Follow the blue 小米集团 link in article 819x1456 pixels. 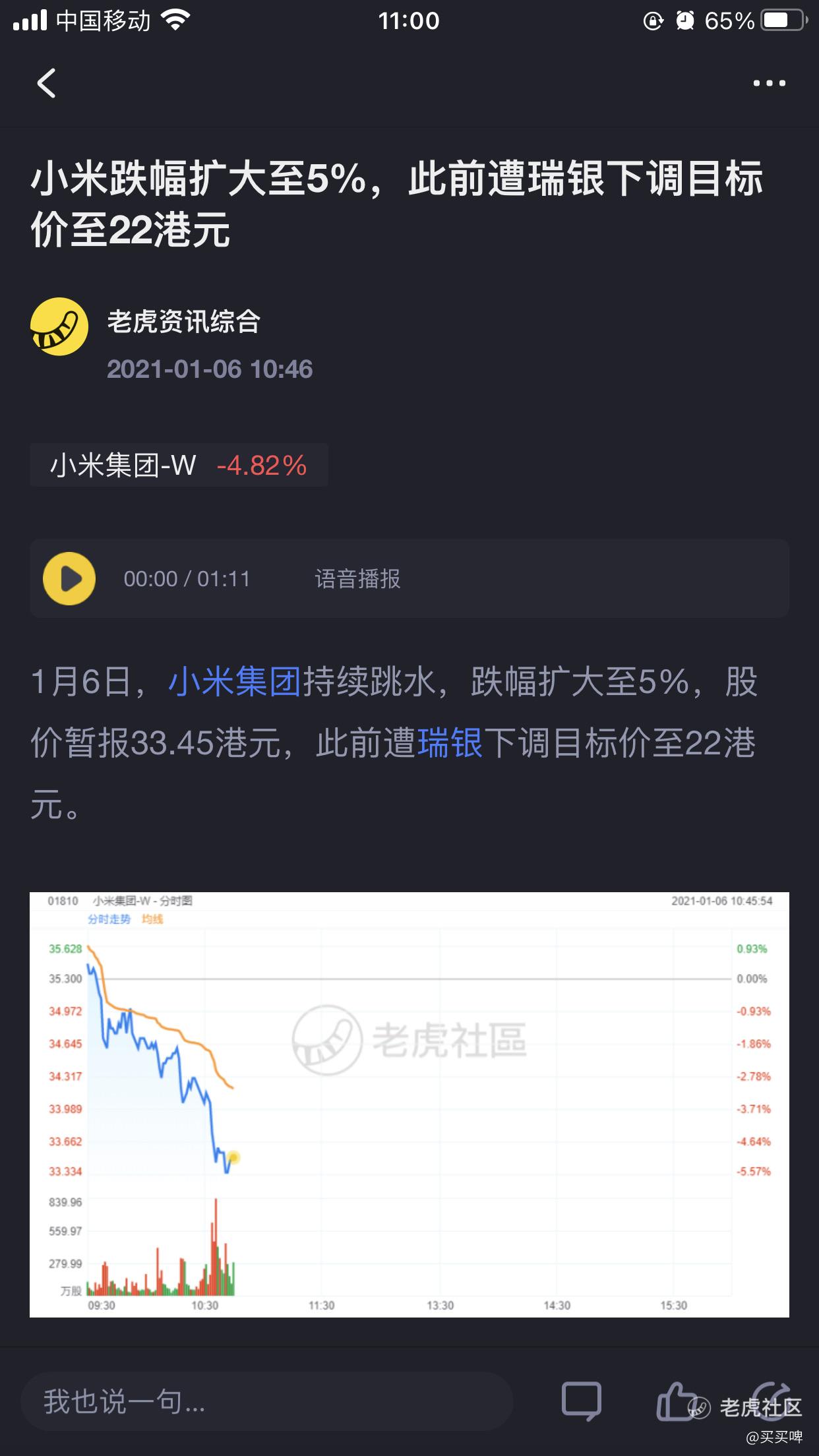click(x=235, y=682)
